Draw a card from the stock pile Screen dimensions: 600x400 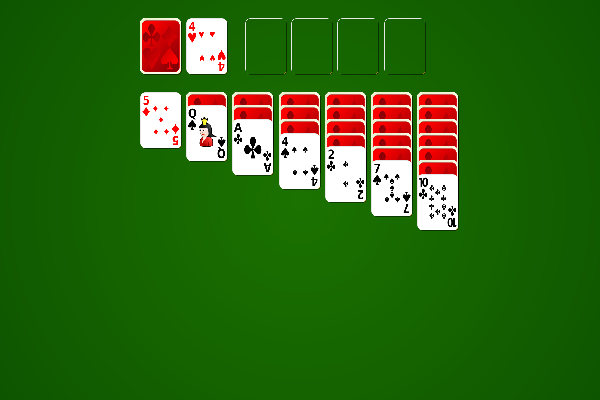[x=160, y=46]
